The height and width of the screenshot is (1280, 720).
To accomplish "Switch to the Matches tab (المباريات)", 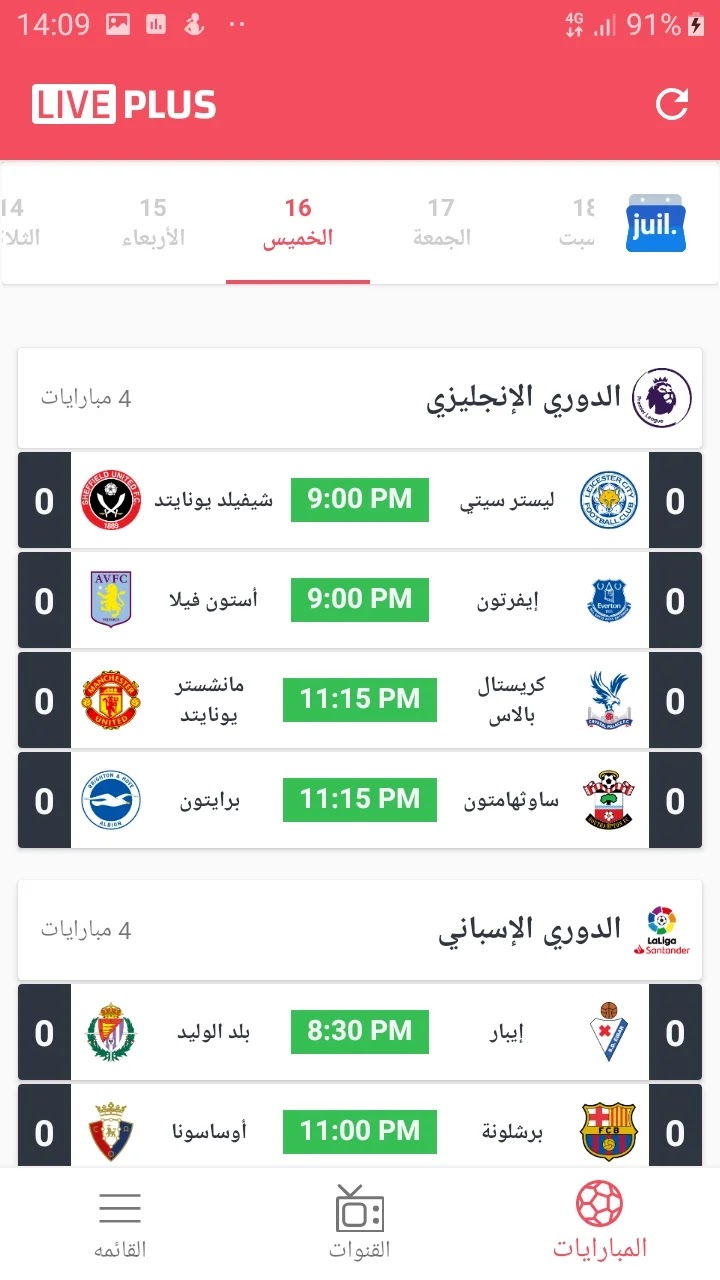I will pos(600,1222).
